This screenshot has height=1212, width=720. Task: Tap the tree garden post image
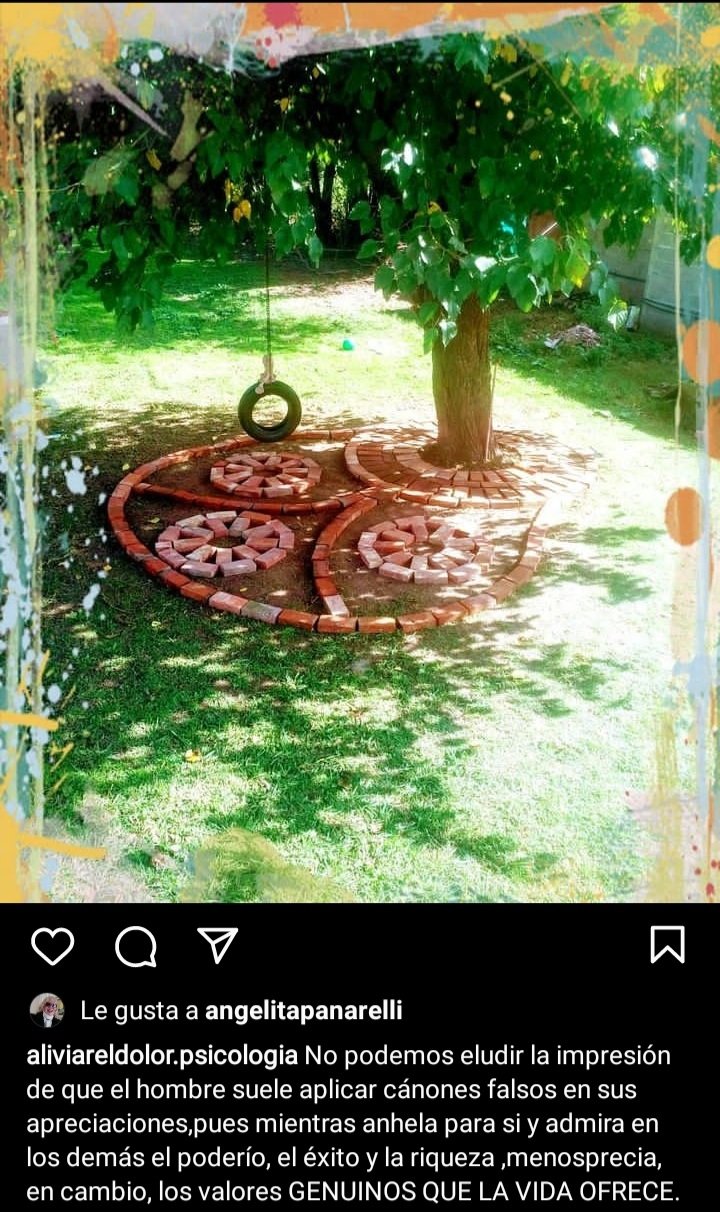360,450
